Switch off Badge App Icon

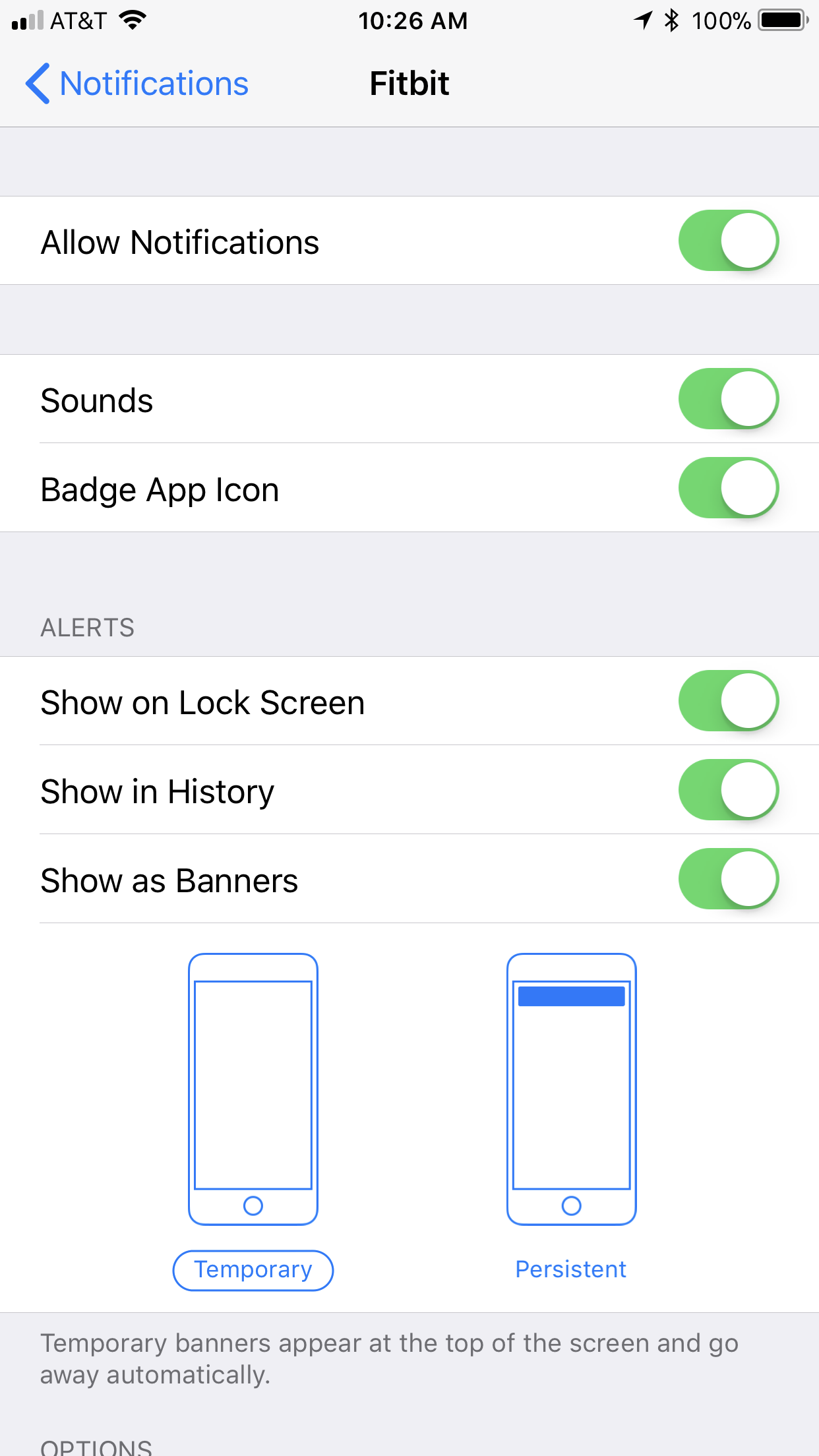728,488
